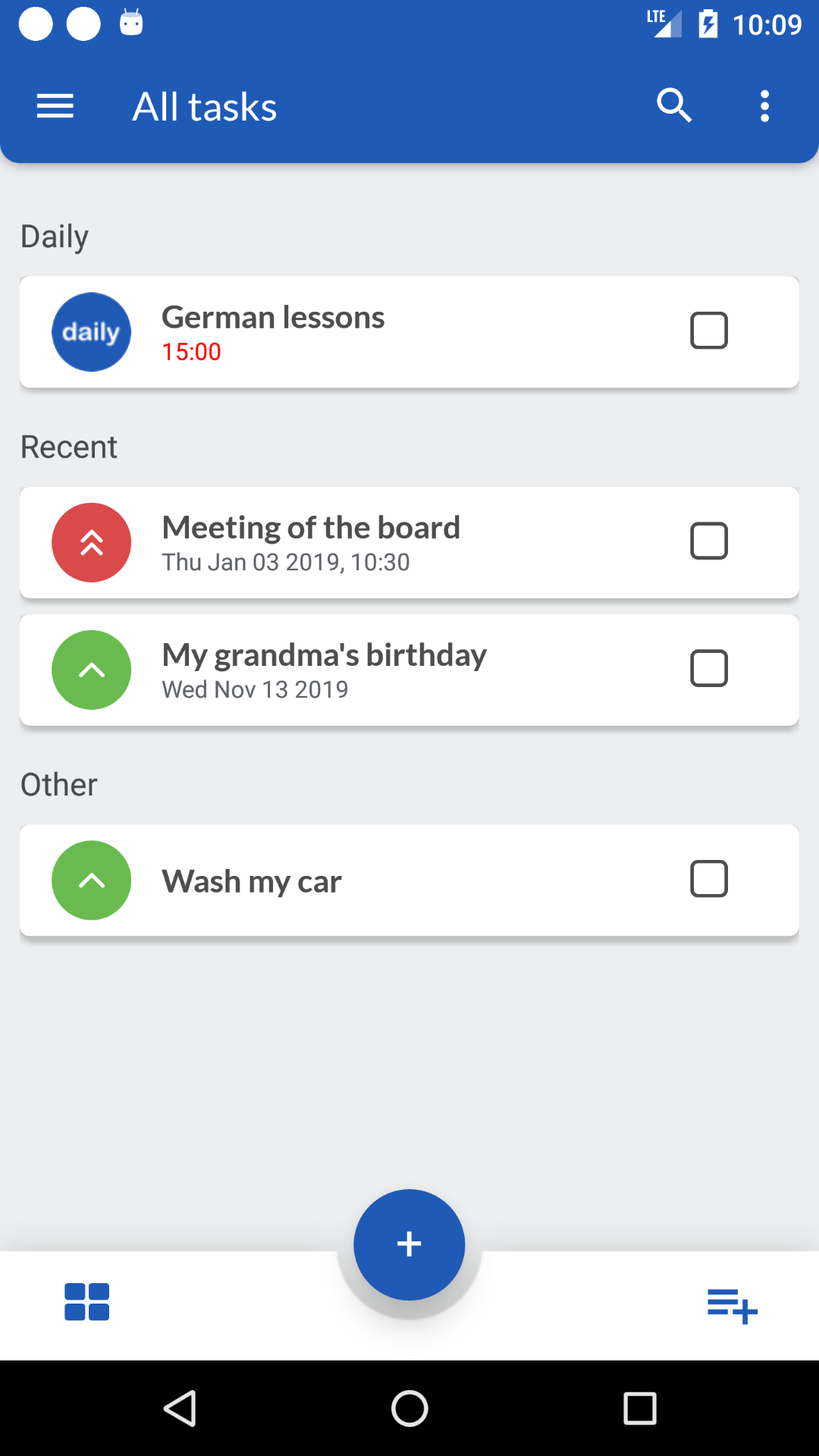Tap the red high-priority icon on Meeting of the board
This screenshot has height=1456, width=819.
click(x=91, y=542)
